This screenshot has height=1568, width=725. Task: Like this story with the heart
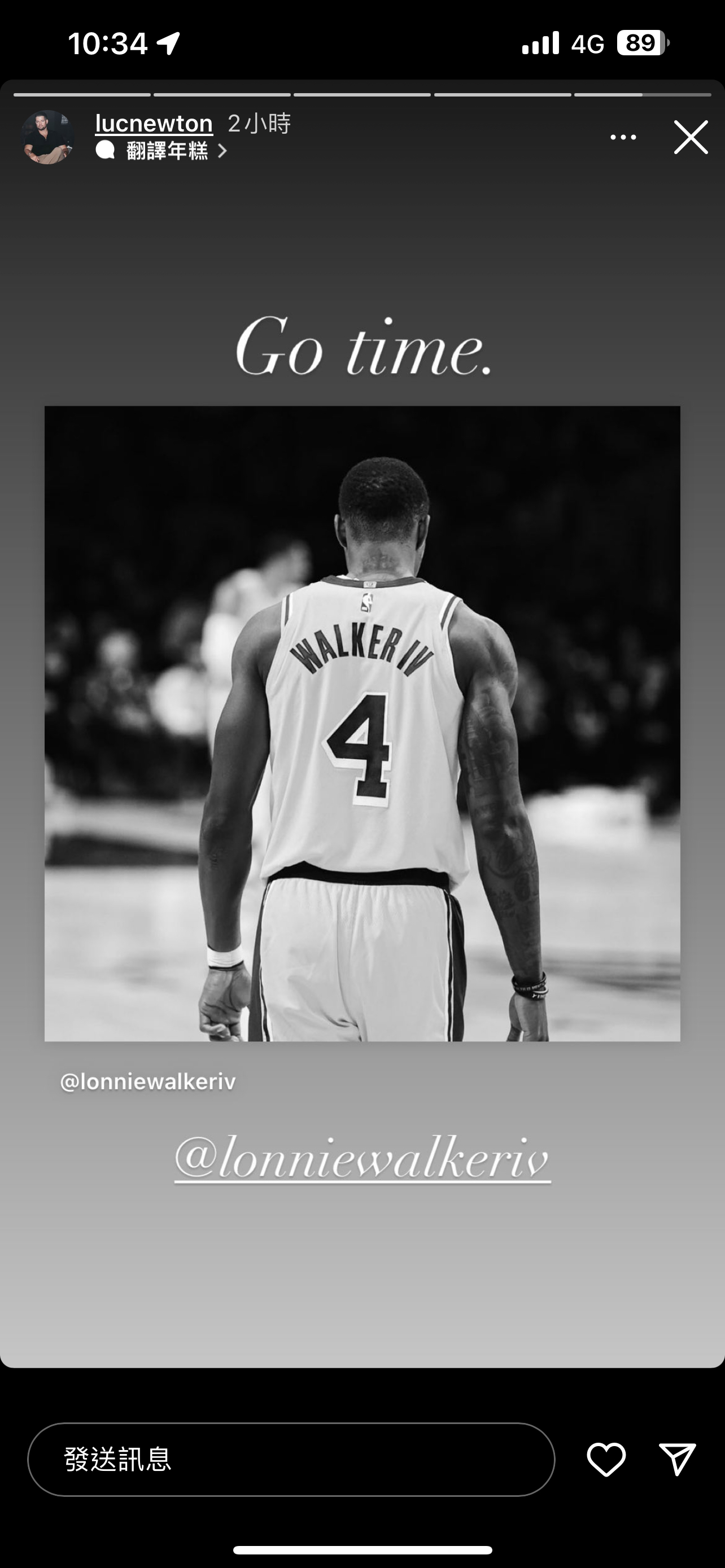point(606,1459)
